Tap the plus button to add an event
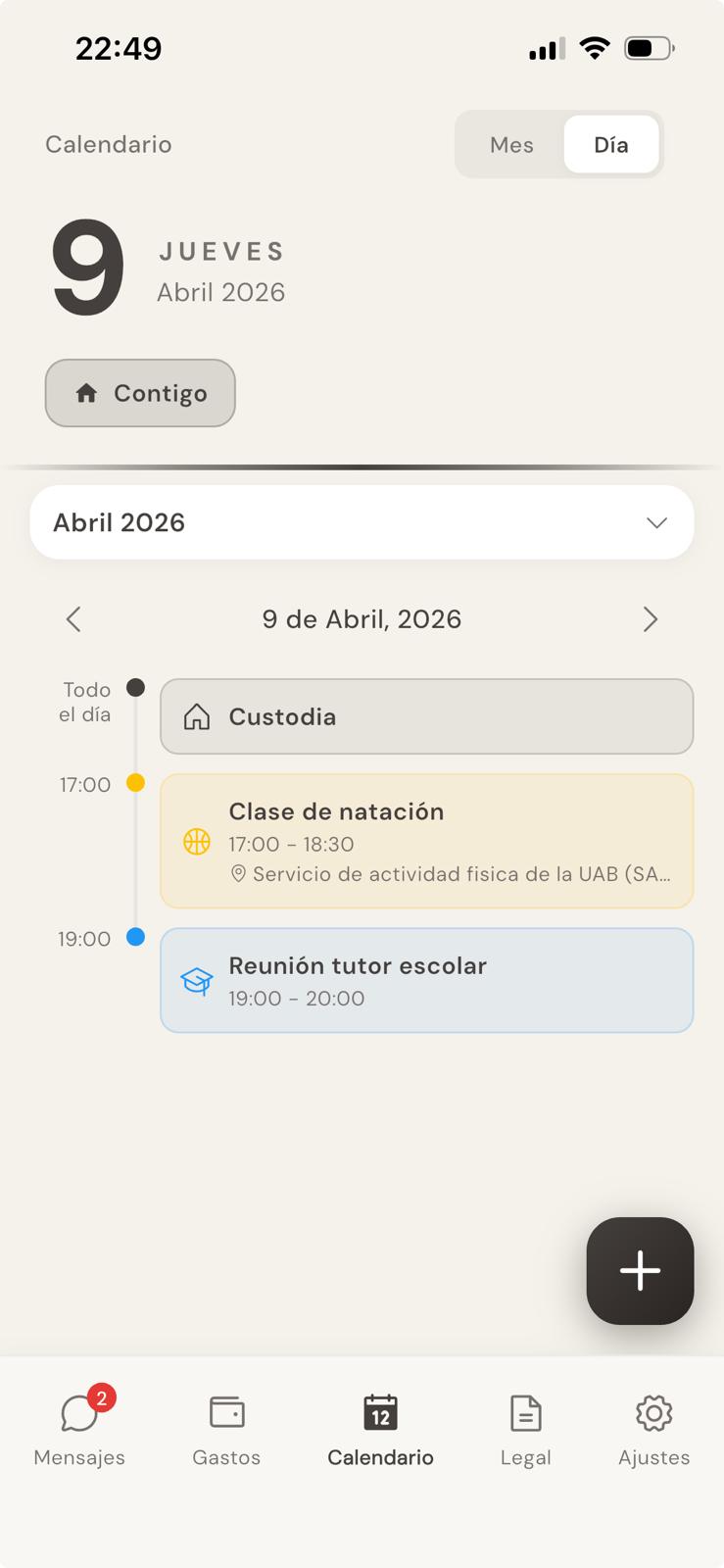The height and width of the screenshot is (1568, 724). 640,1271
